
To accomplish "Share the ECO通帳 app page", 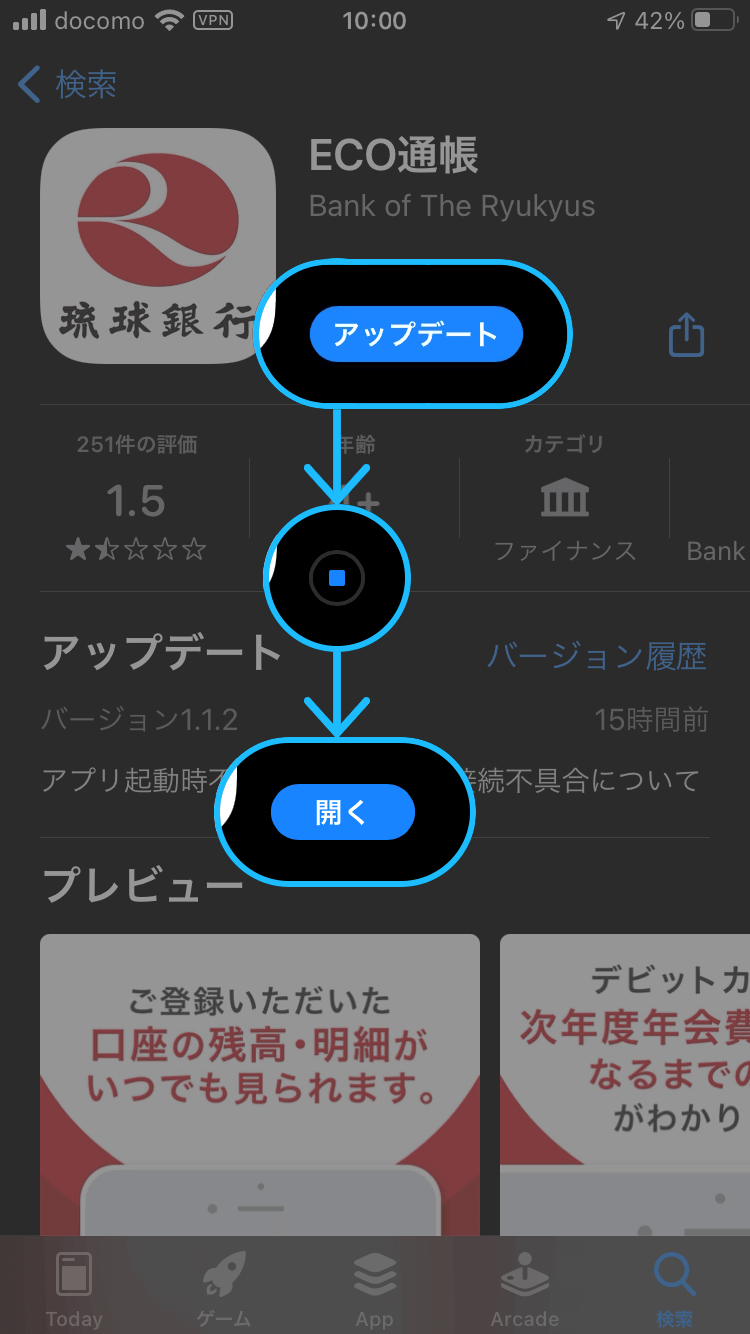I will point(686,335).
